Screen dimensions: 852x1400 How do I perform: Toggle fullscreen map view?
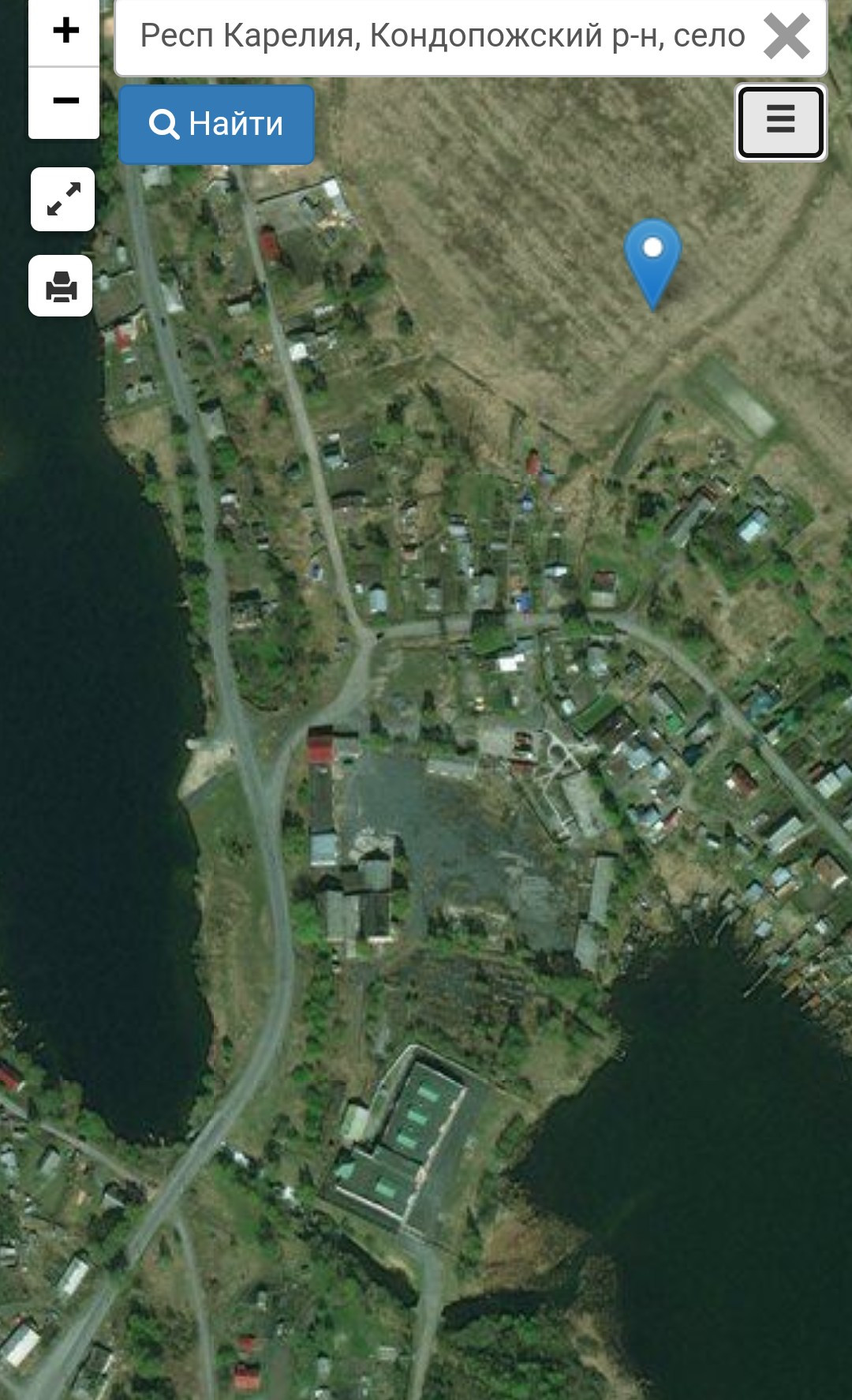[63, 199]
